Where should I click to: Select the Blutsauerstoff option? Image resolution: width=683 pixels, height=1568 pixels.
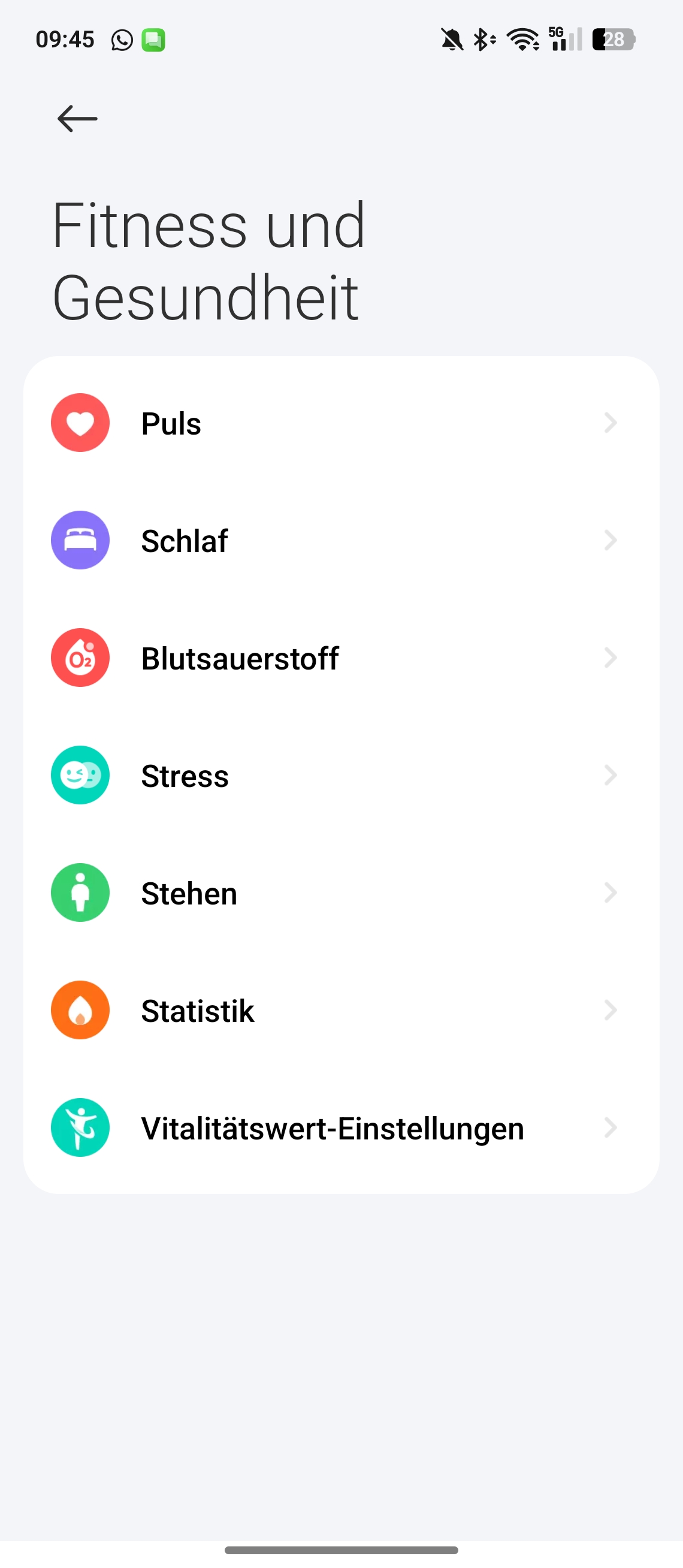(x=340, y=658)
